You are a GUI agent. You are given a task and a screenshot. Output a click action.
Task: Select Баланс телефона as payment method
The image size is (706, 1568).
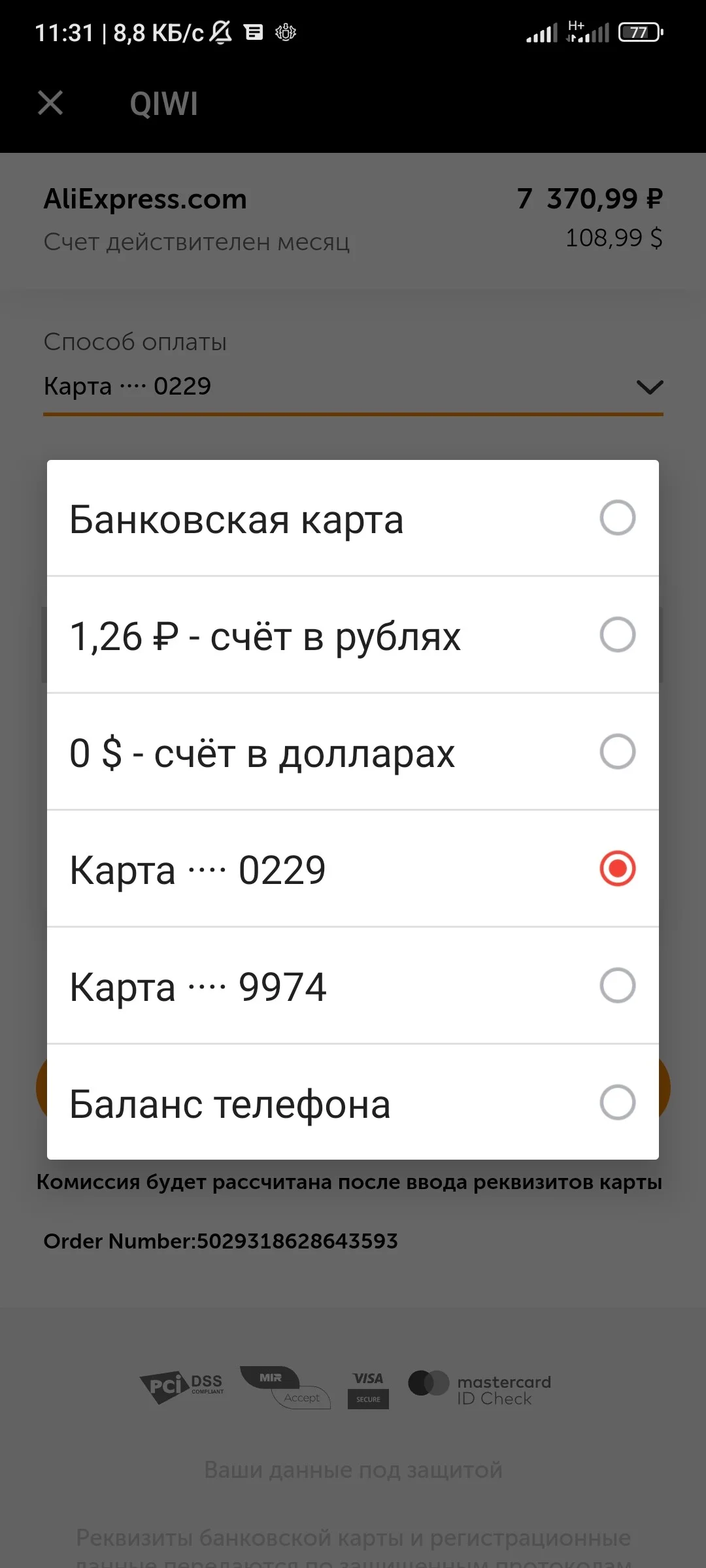[x=353, y=1103]
